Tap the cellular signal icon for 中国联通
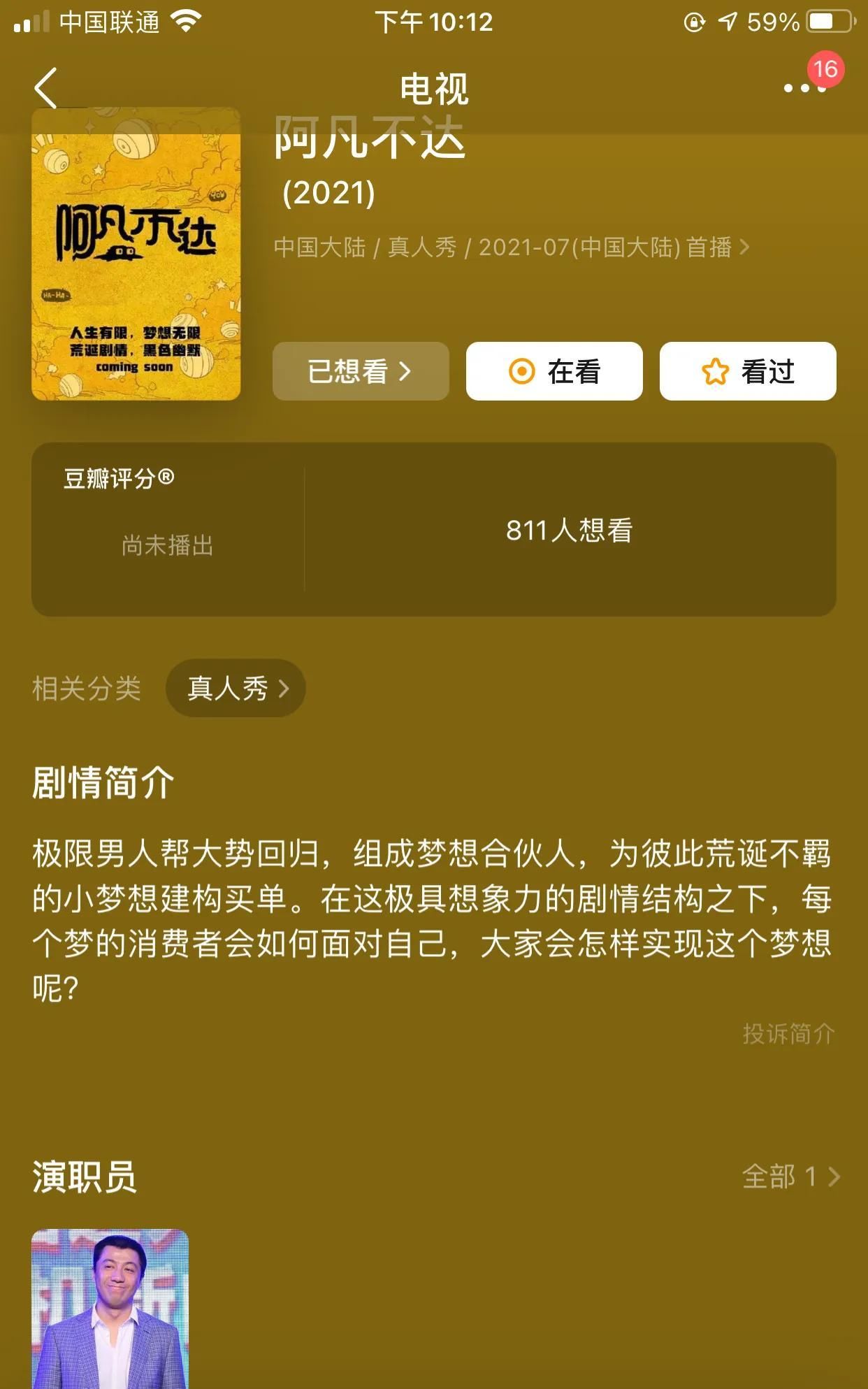The width and height of the screenshot is (868, 1389). click(x=29, y=20)
